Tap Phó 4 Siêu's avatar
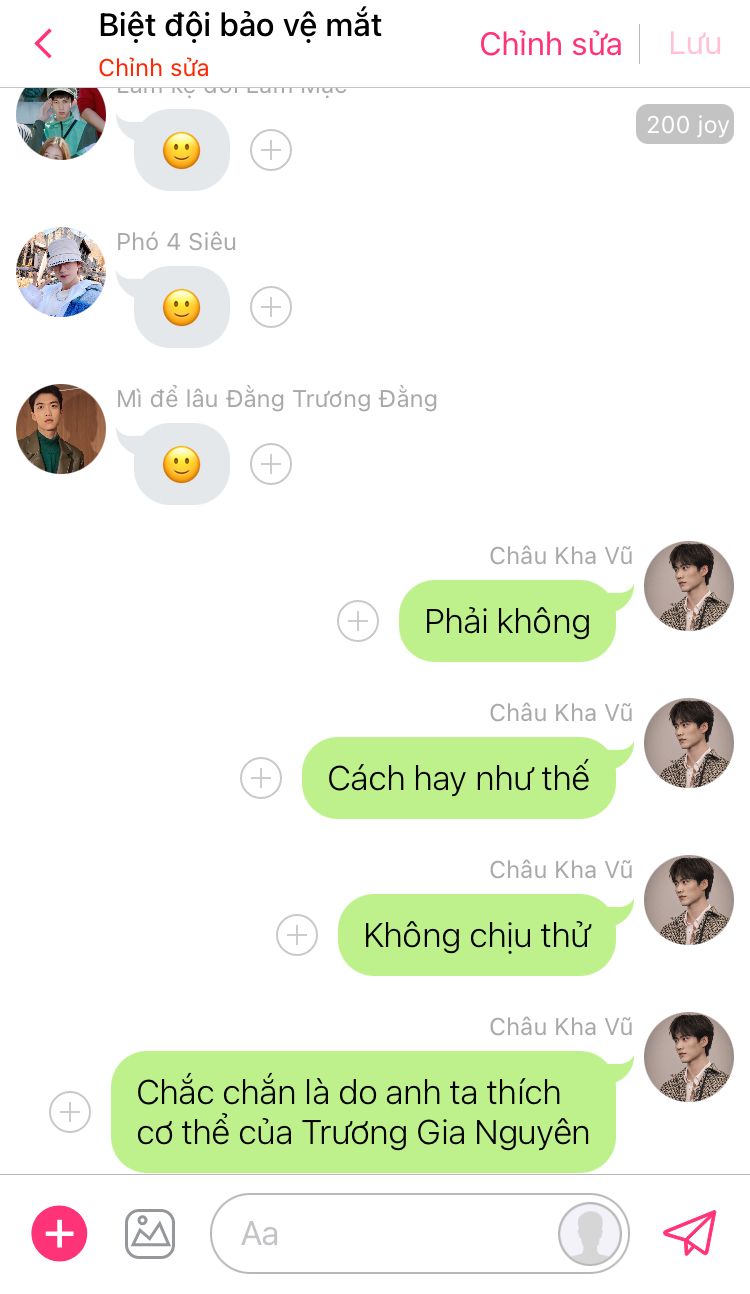Image resolution: width=750 pixels, height=1294 pixels. [61, 272]
